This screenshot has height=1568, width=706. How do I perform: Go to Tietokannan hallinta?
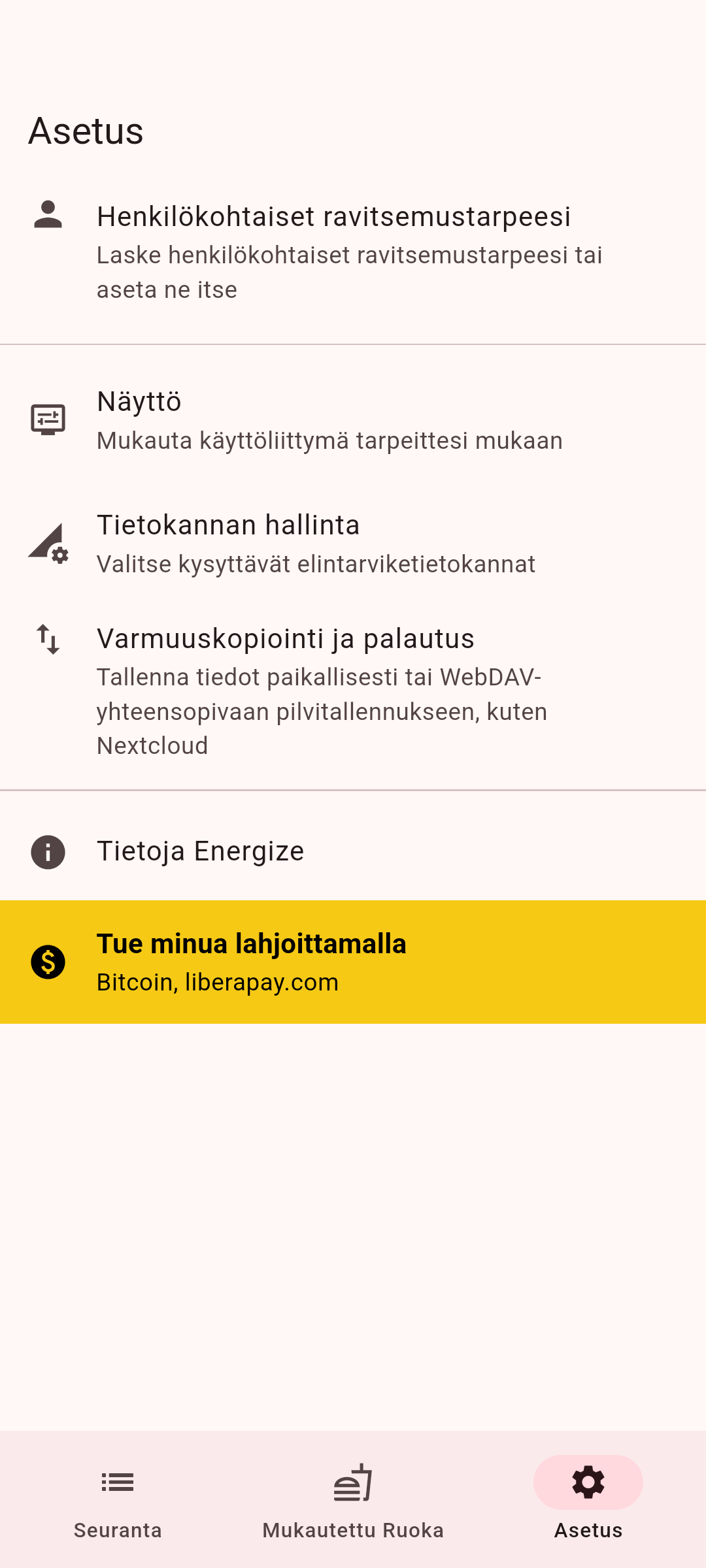(x=353, y=544)
